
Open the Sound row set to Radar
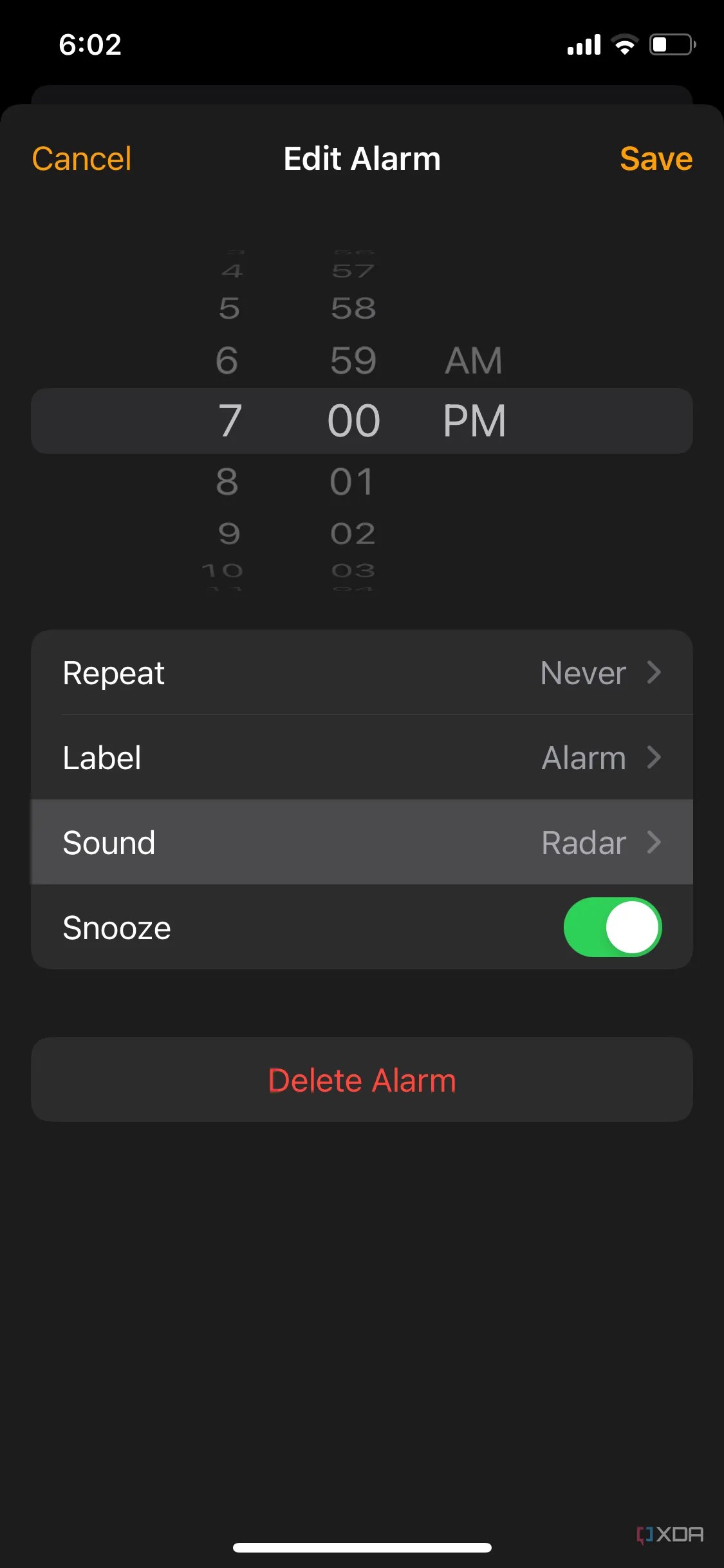pos(362,842)
